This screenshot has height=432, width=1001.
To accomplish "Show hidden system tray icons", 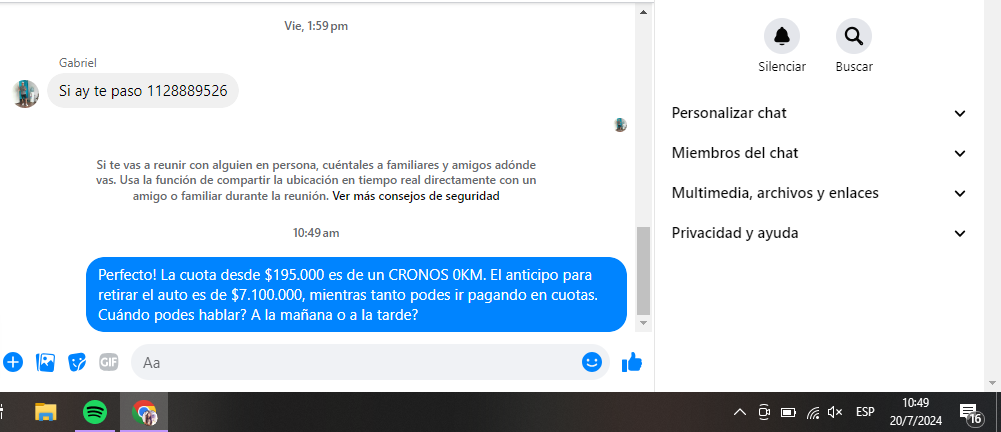I will [x=740, y=412].
